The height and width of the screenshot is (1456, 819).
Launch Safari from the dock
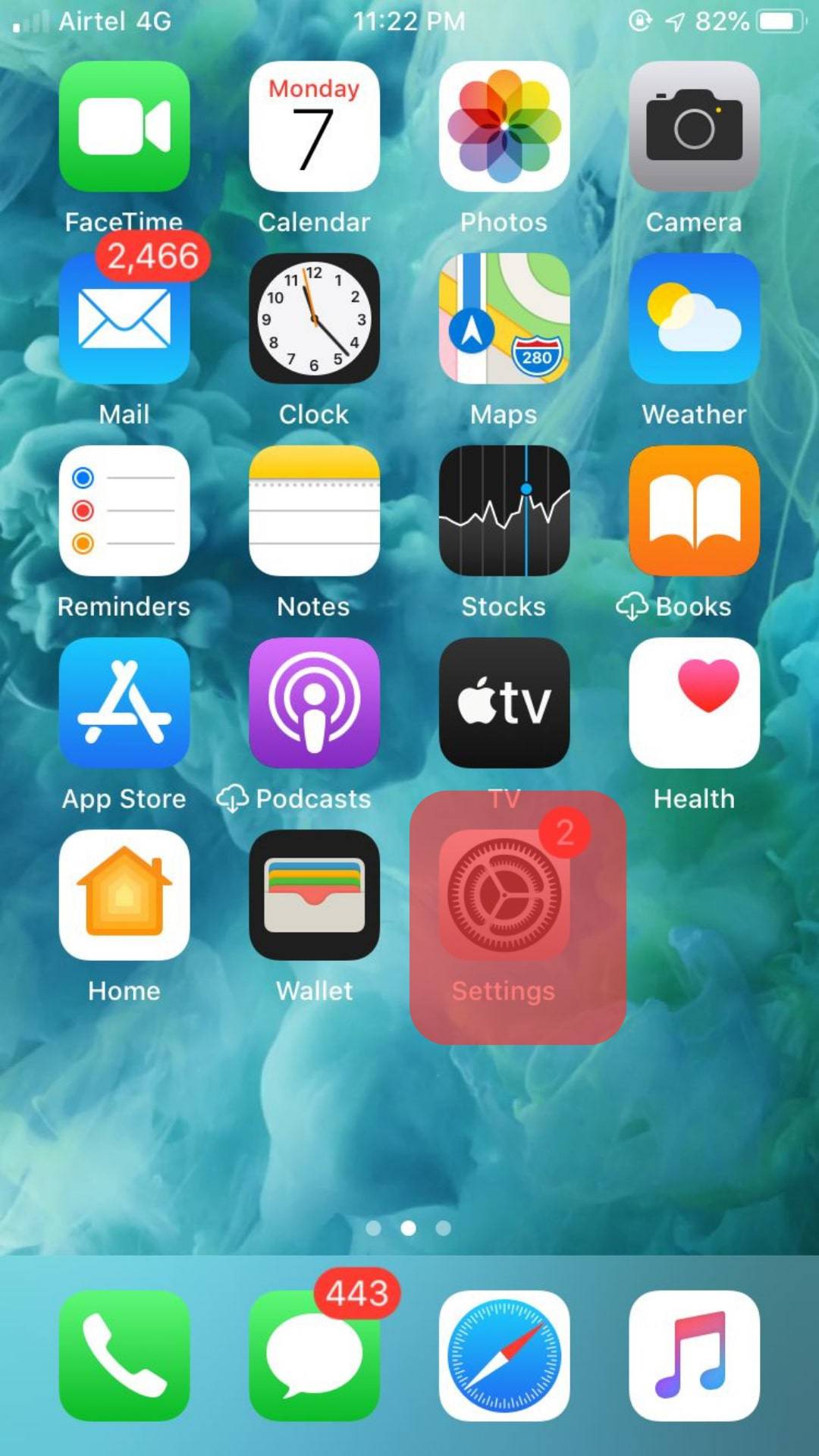coord(504,1356)
